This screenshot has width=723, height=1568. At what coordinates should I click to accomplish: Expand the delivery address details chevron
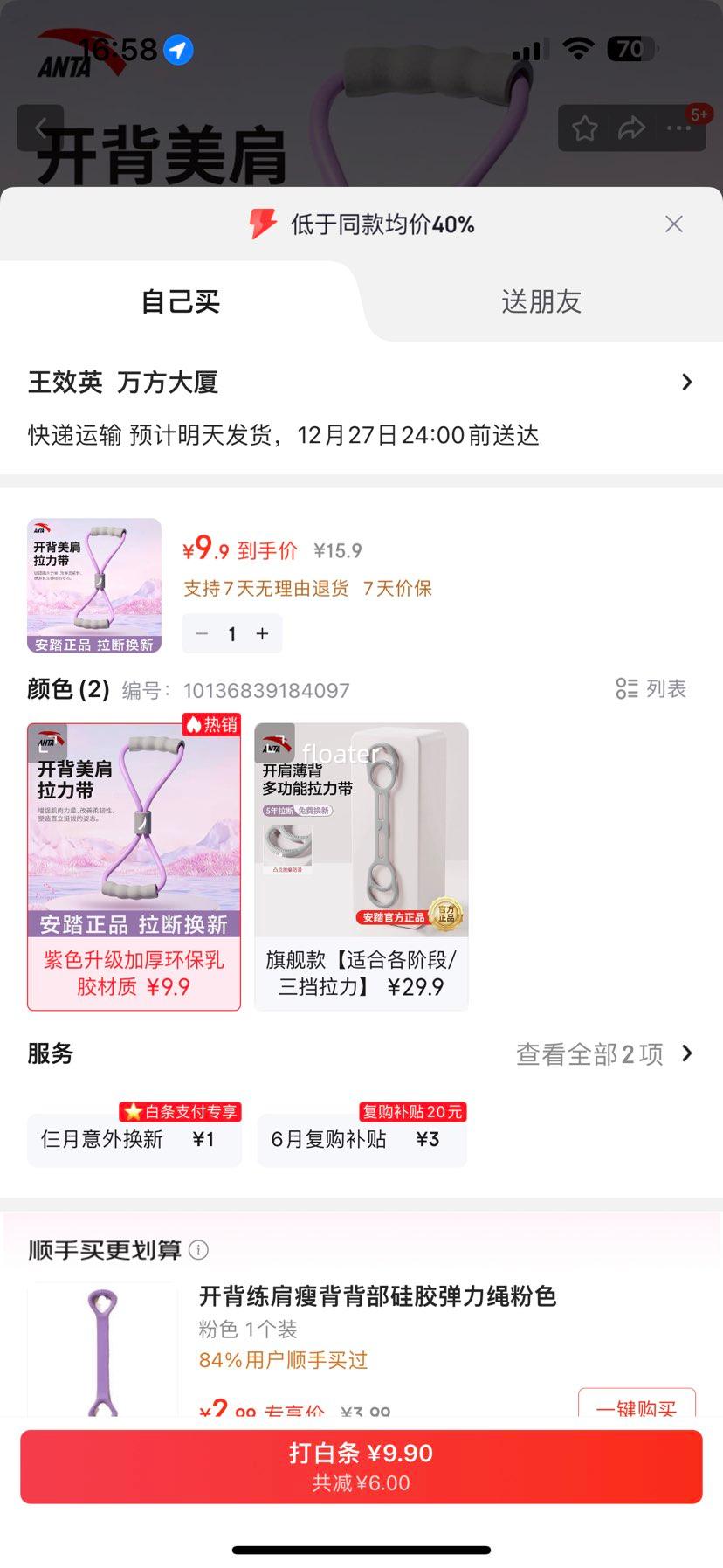(687, 382)
